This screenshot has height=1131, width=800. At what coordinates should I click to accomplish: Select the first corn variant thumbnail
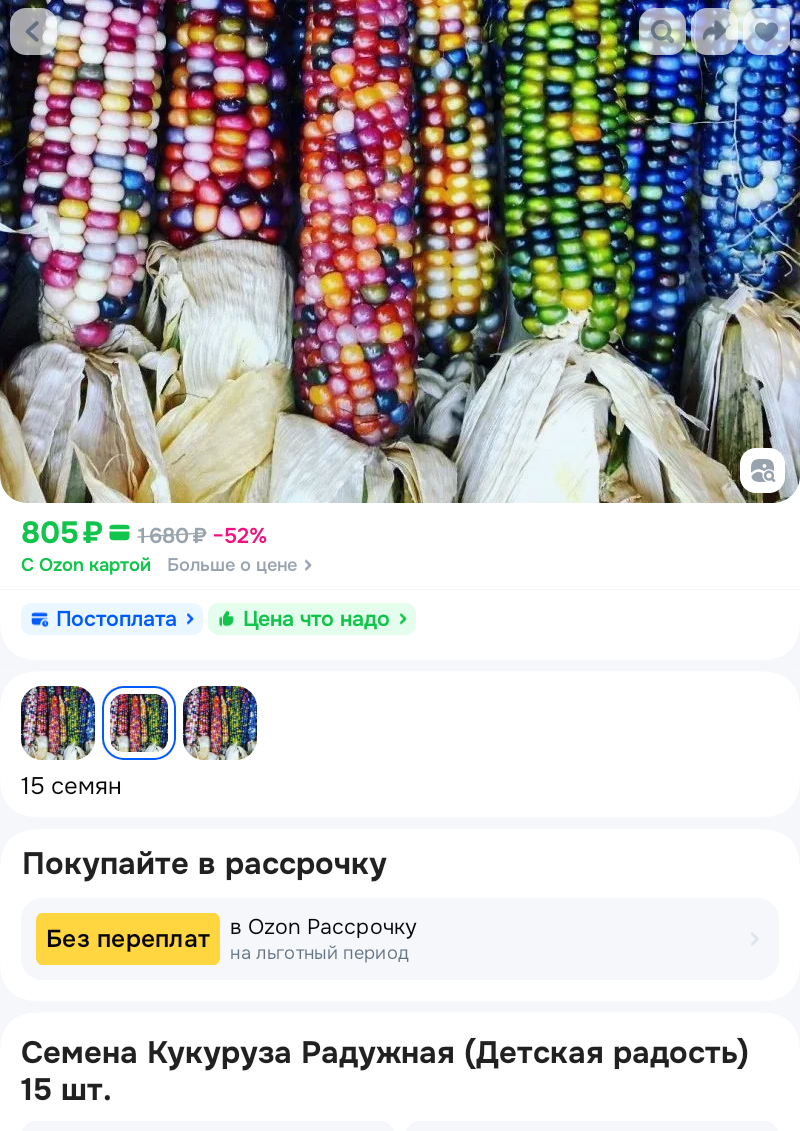[58, 723]
